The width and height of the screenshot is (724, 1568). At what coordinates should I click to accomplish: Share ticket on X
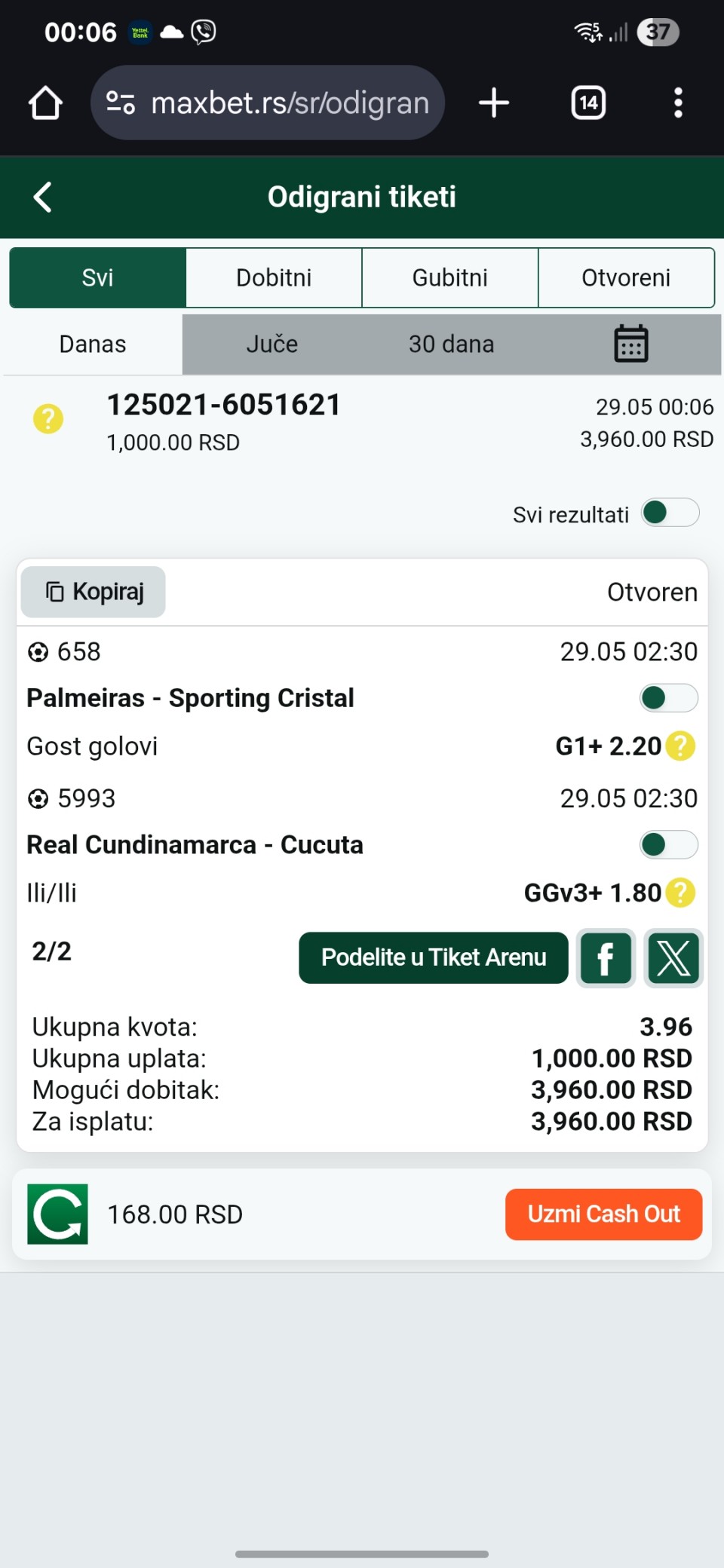pyautogui.click(x=673, y=958)
